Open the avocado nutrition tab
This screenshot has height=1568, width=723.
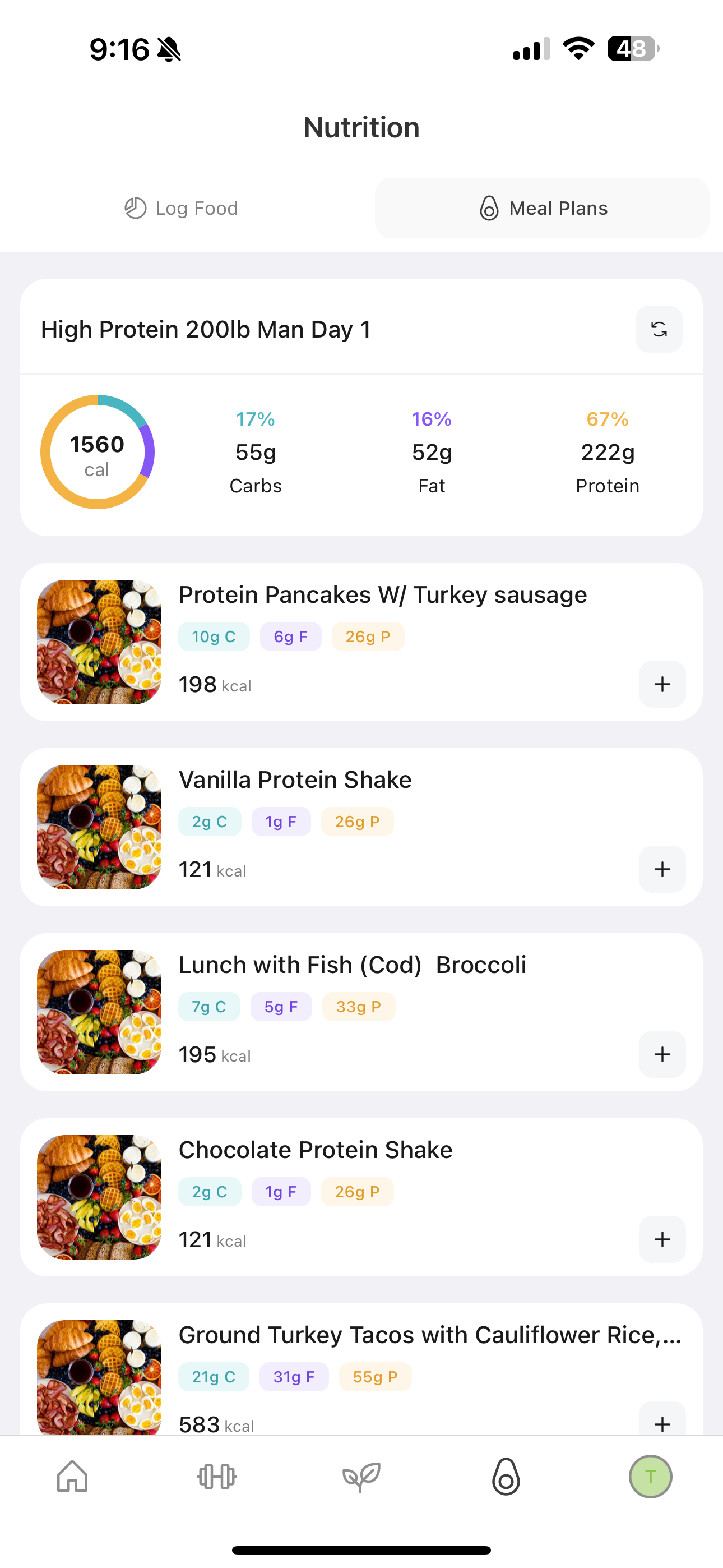click(x=506, y=1477)
